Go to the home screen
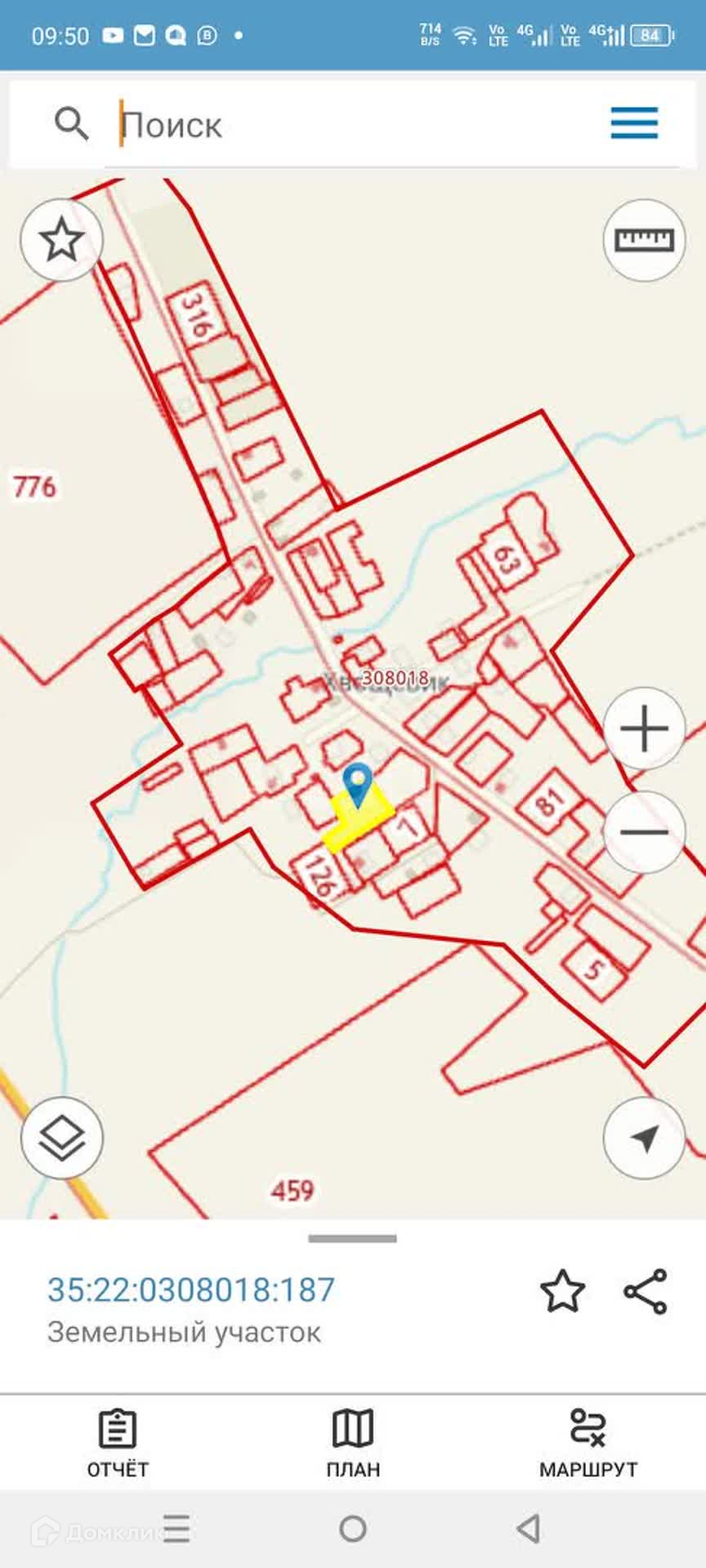This screenshot has width=706, height=1568. [x=353, y=1528]
